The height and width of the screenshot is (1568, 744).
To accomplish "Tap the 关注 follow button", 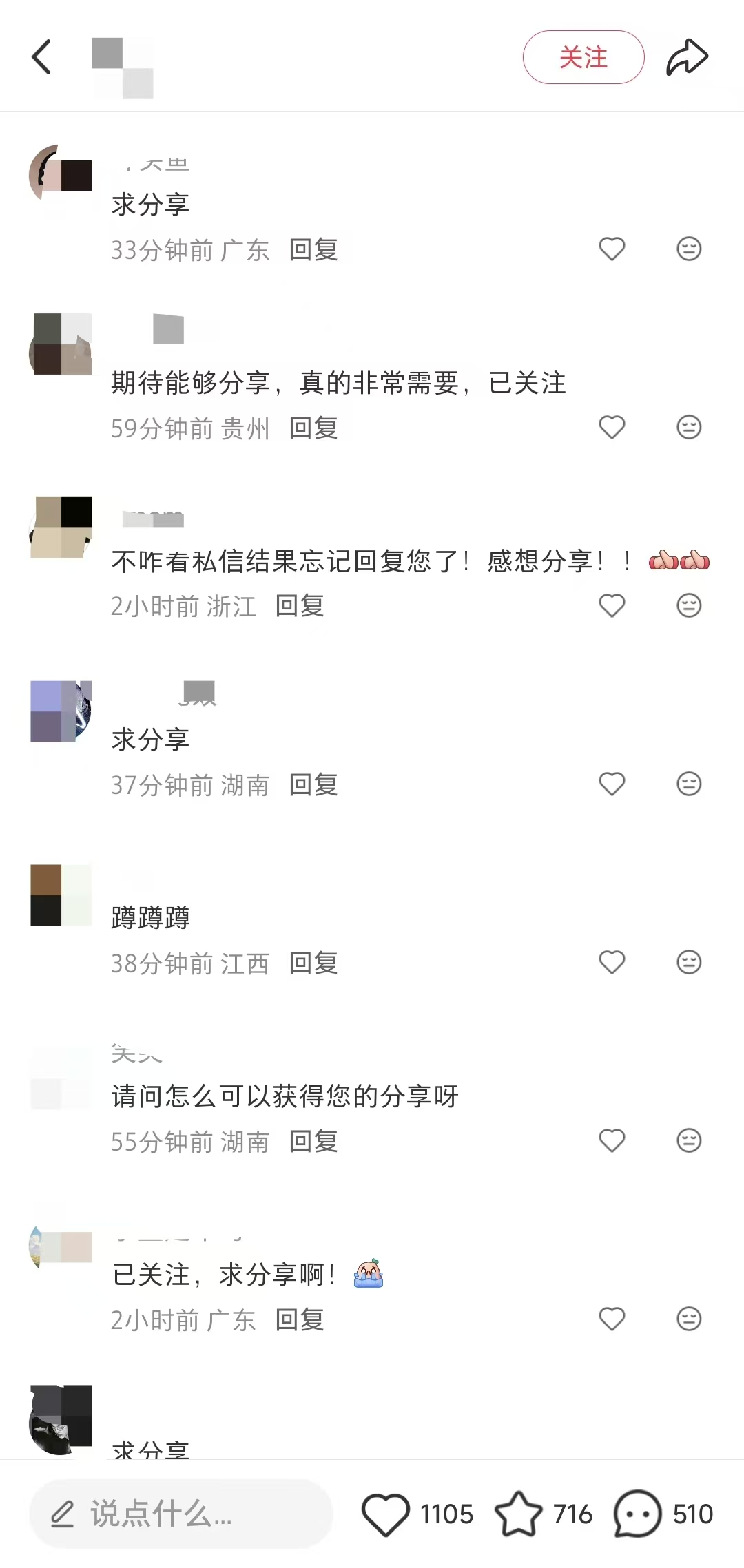I will [x=583, y=57].
